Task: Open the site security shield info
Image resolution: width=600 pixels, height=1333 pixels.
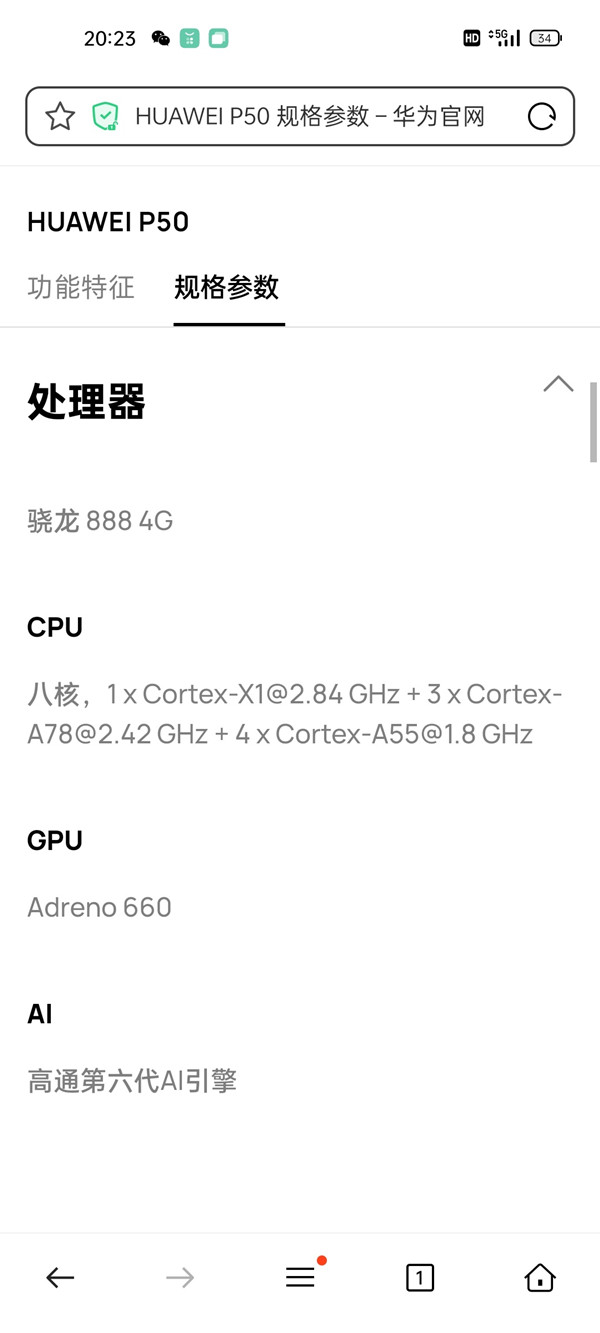Action: pos(105,117)
